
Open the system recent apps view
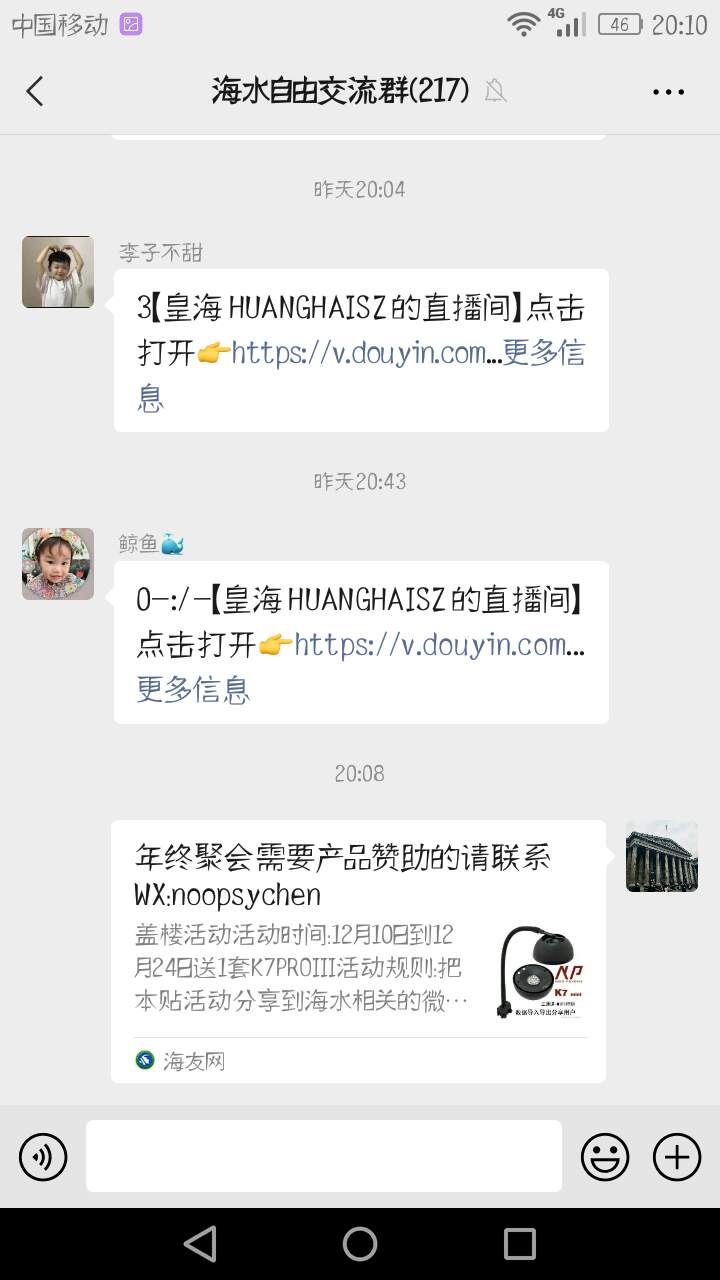tap(520, 1244)
